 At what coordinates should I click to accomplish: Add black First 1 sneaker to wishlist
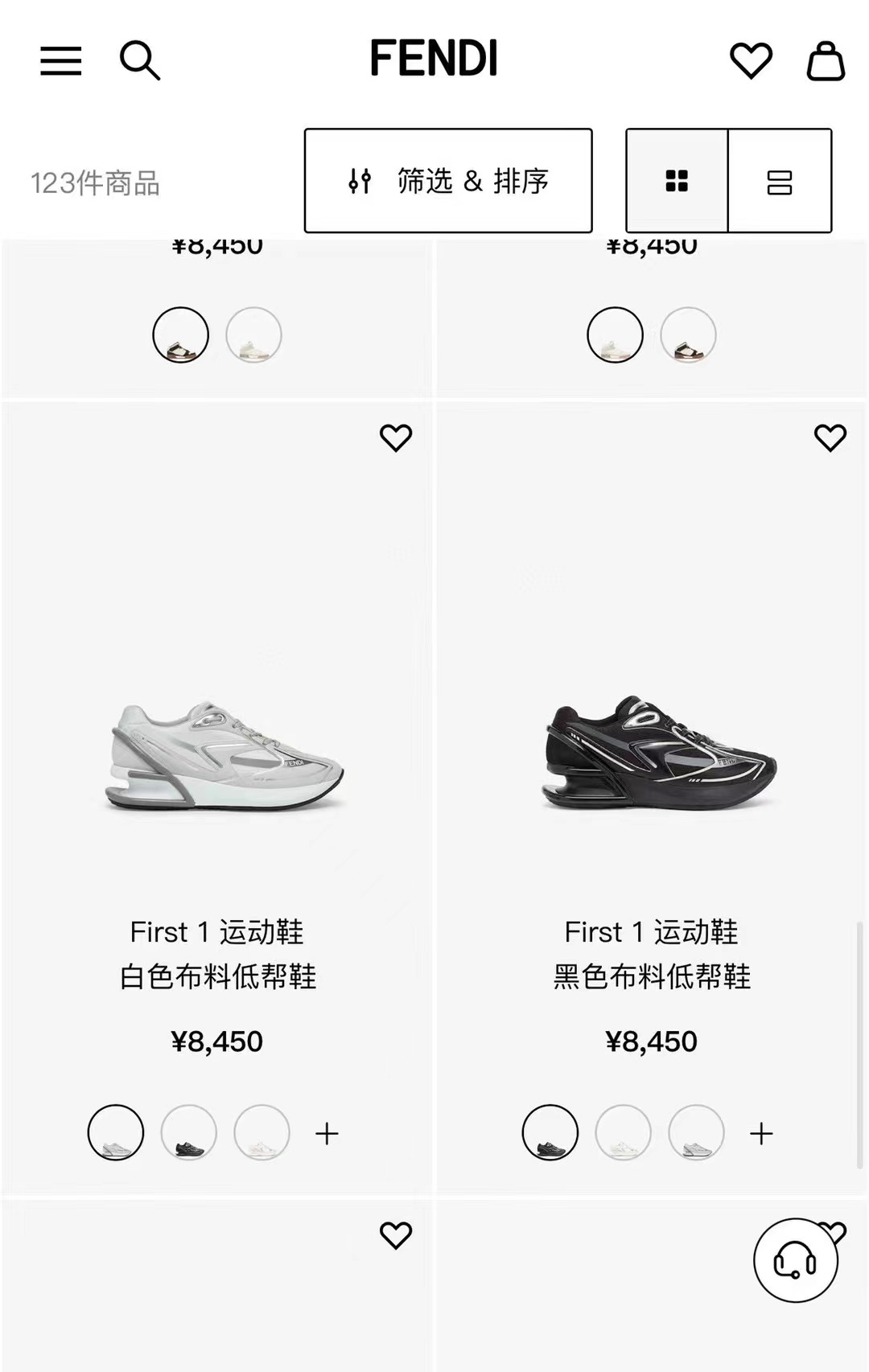[x=830, y=437]
